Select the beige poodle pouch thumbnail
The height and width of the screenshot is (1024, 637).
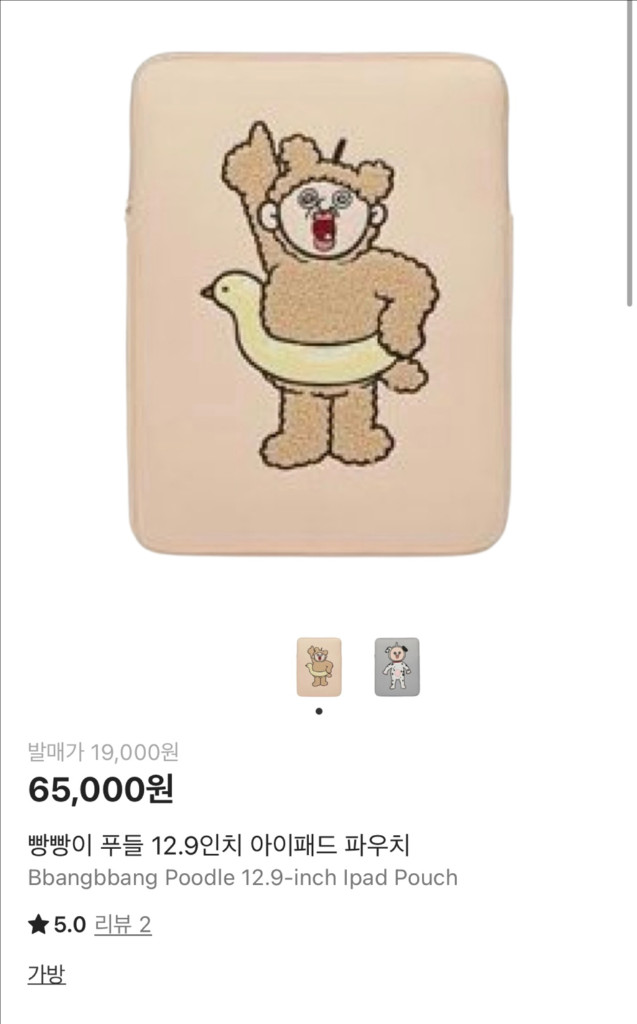[319, 667]
